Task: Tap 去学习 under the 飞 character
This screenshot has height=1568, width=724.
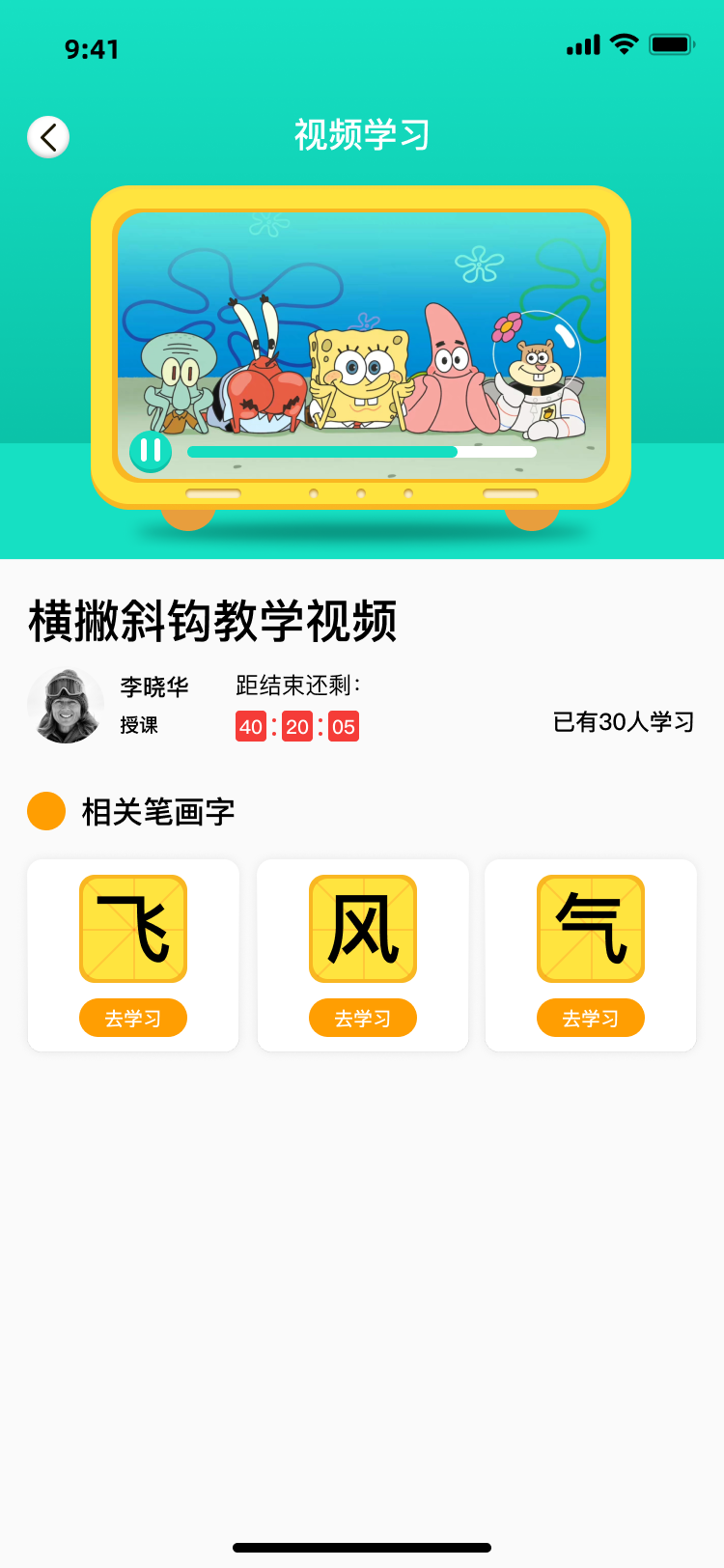Action: 133,1018
